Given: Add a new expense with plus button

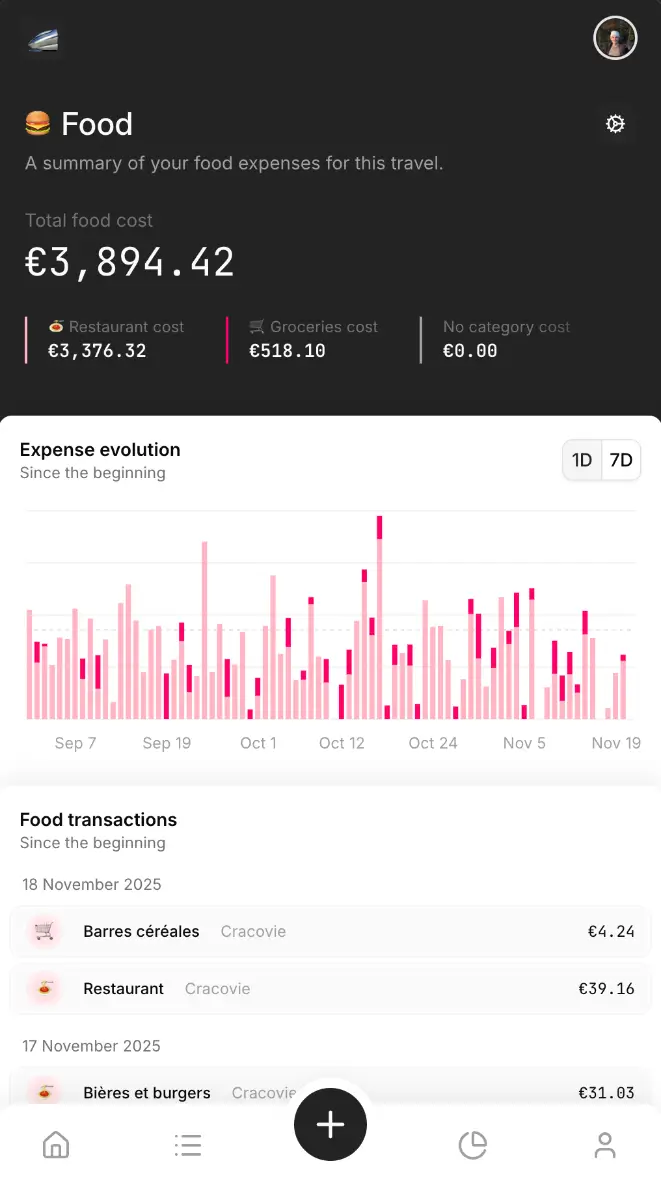Looking at the screenshot, I should 330,1125.
